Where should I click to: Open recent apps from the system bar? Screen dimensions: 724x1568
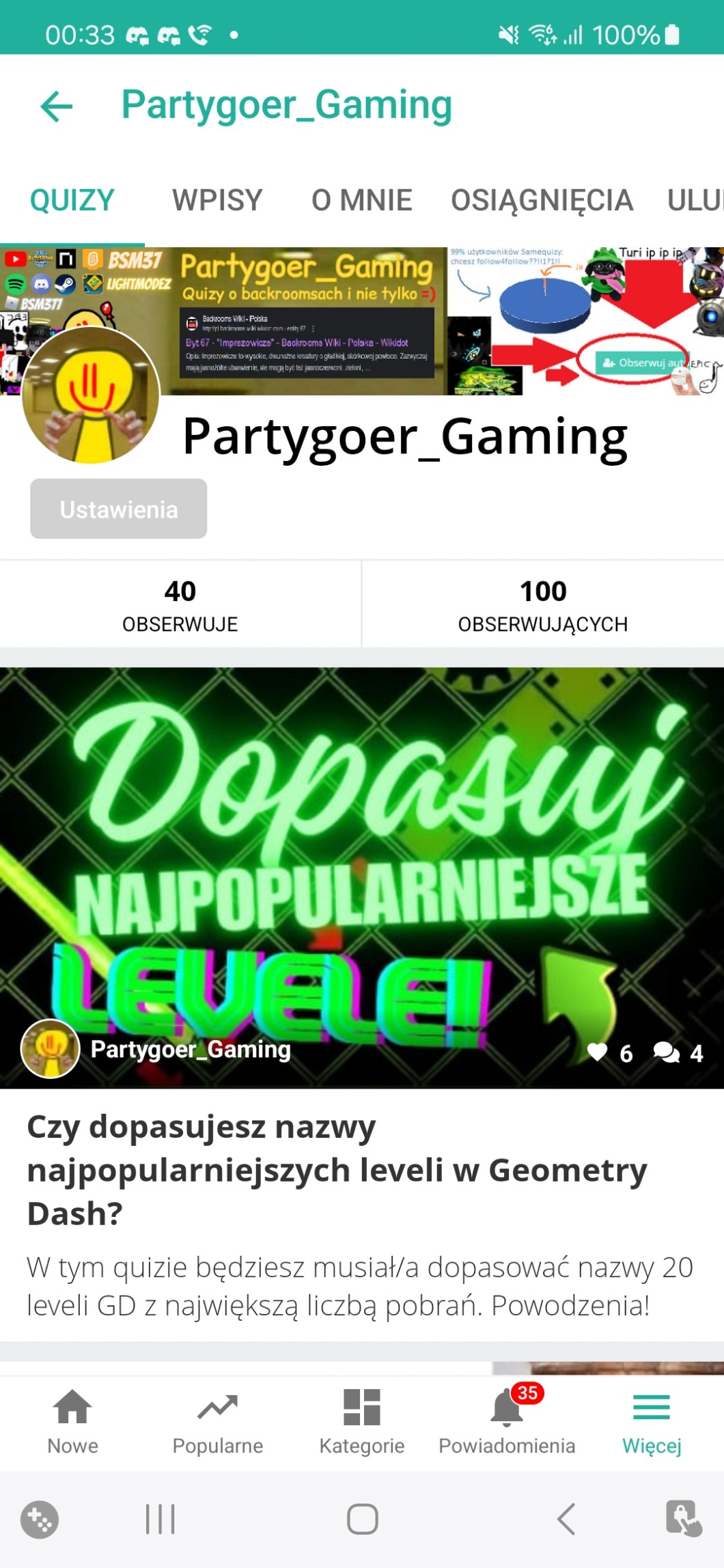click(161, 1520)
